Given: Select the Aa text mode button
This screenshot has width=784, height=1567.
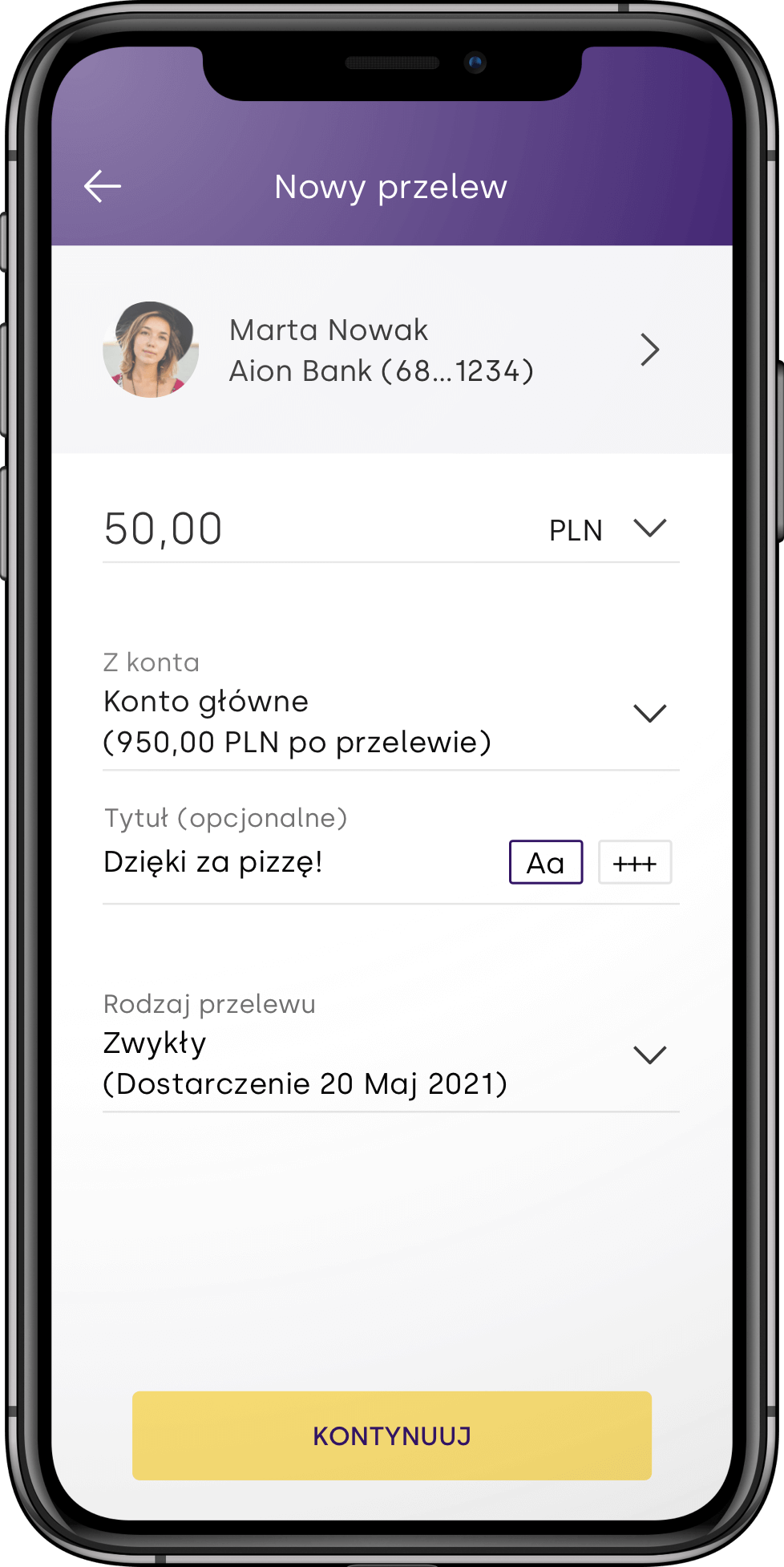Looking at the screenshot, I should pos(546,862).
